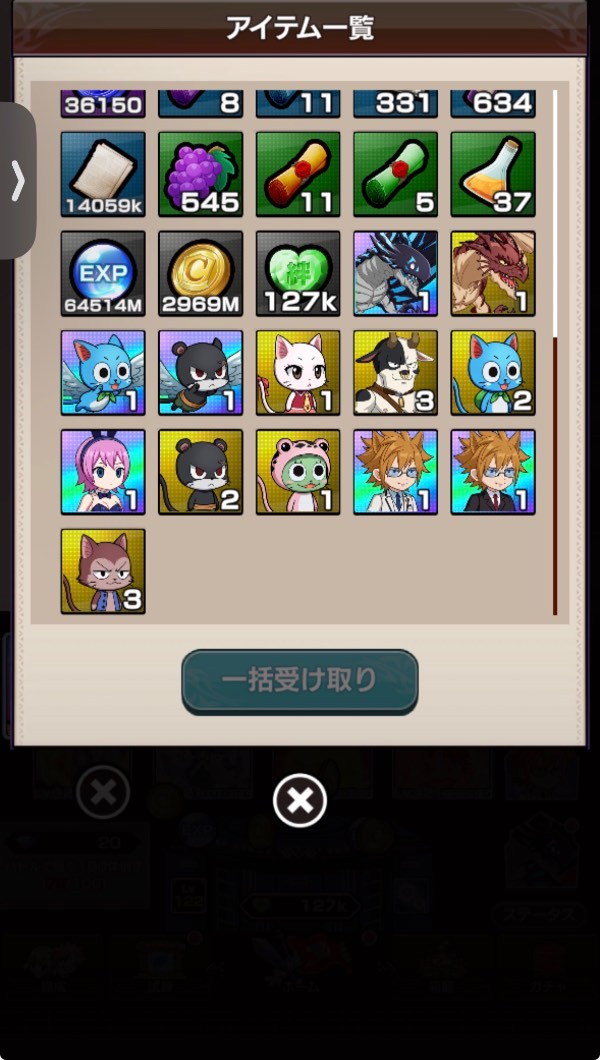Select the orange potion flask item
Viewport: 600px width, 1060px height.
coord(493,174)
